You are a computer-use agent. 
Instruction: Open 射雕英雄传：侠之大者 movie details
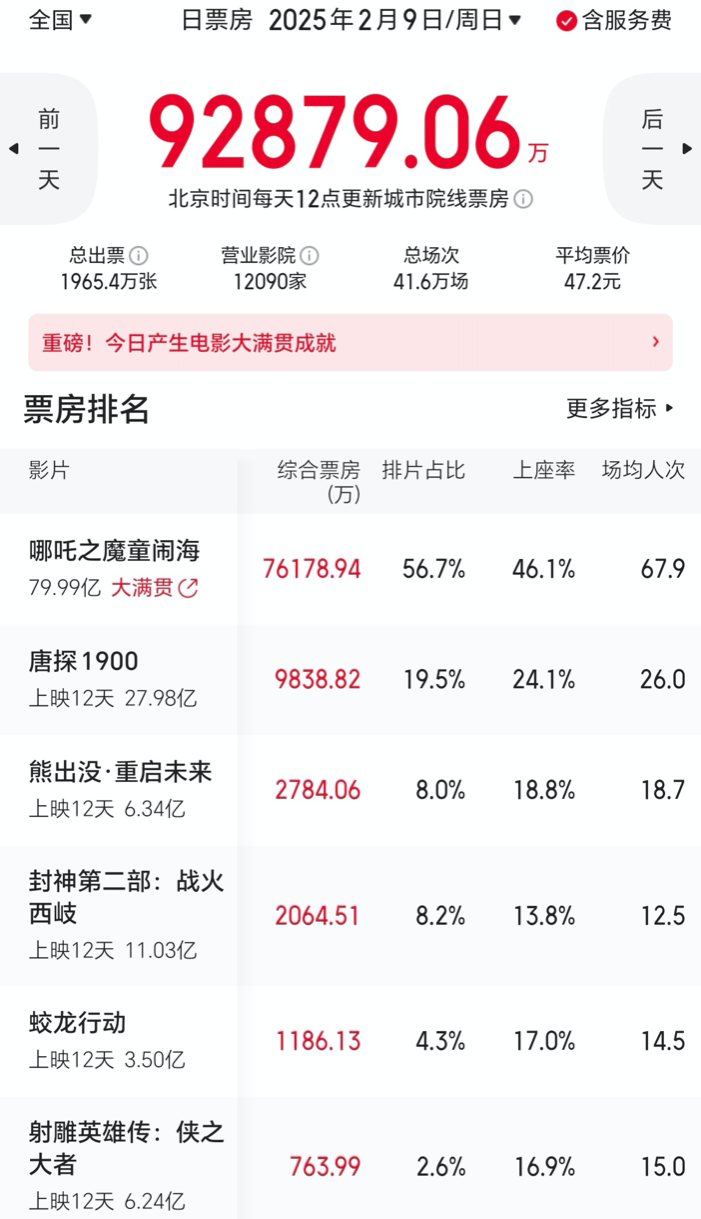126,1148
